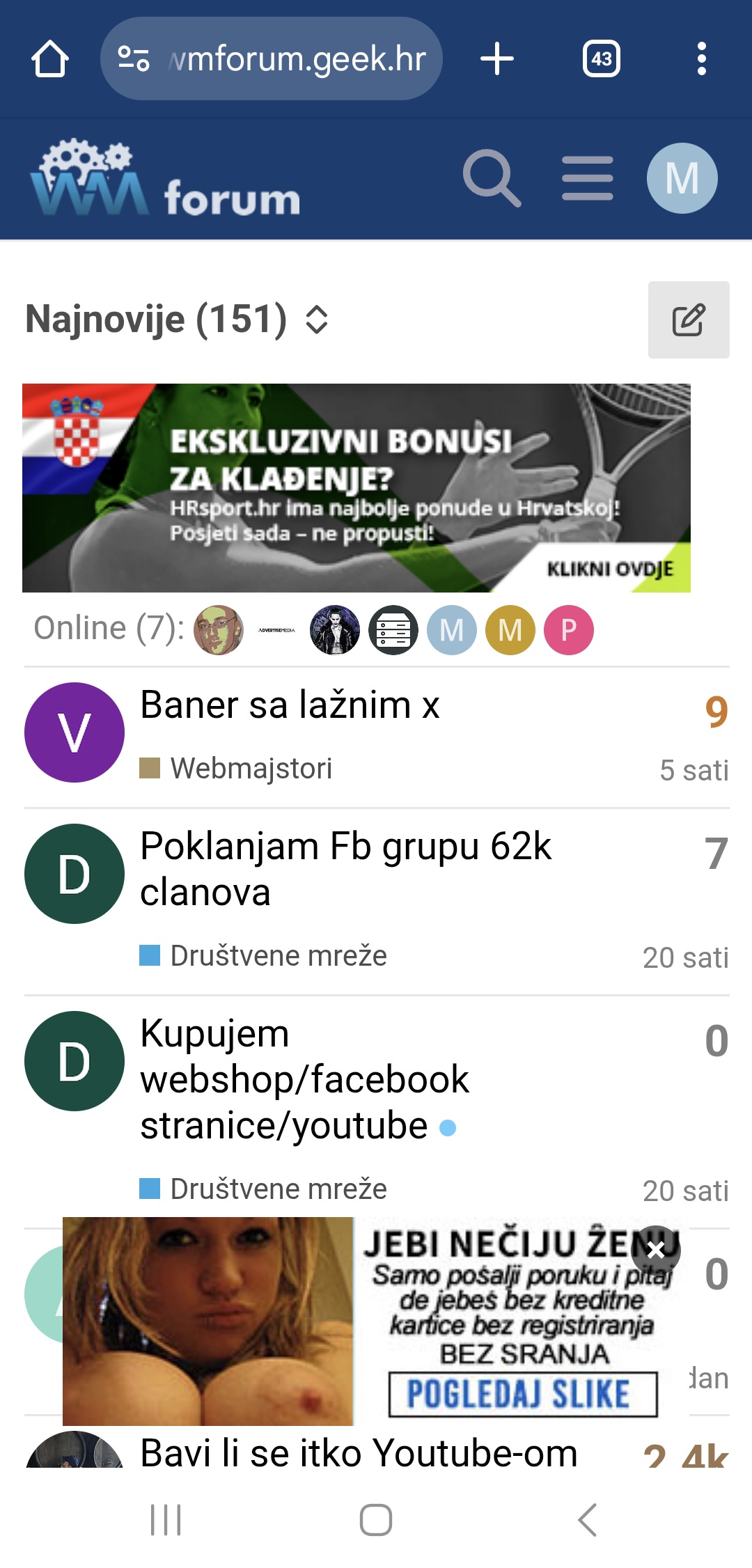
Task: Tap the system back button
Action: pyautogui.click(x=588, y=1519)
